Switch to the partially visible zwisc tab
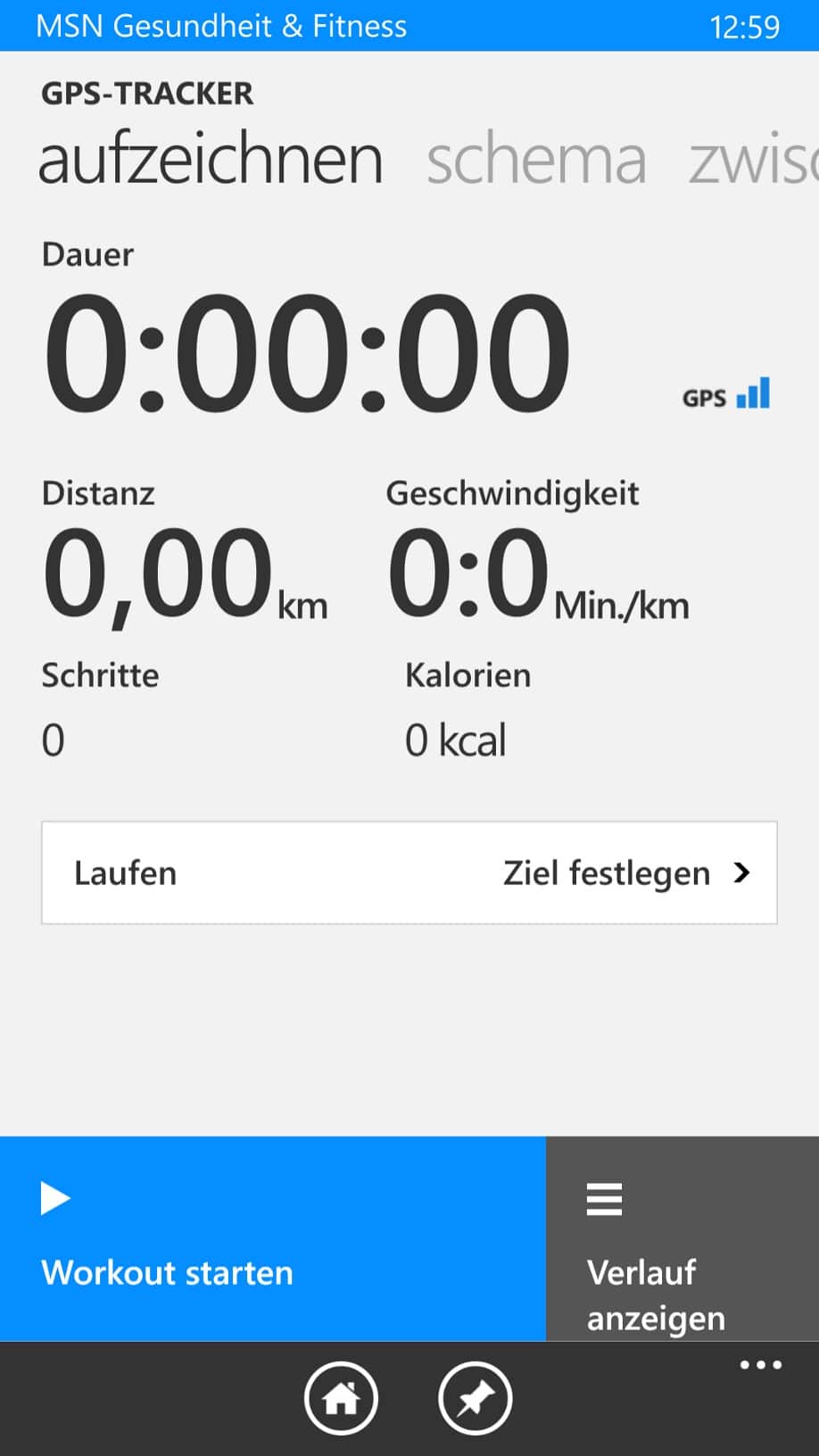Image resolution: width=819 pixels, height=1456 pixels. 752,161
